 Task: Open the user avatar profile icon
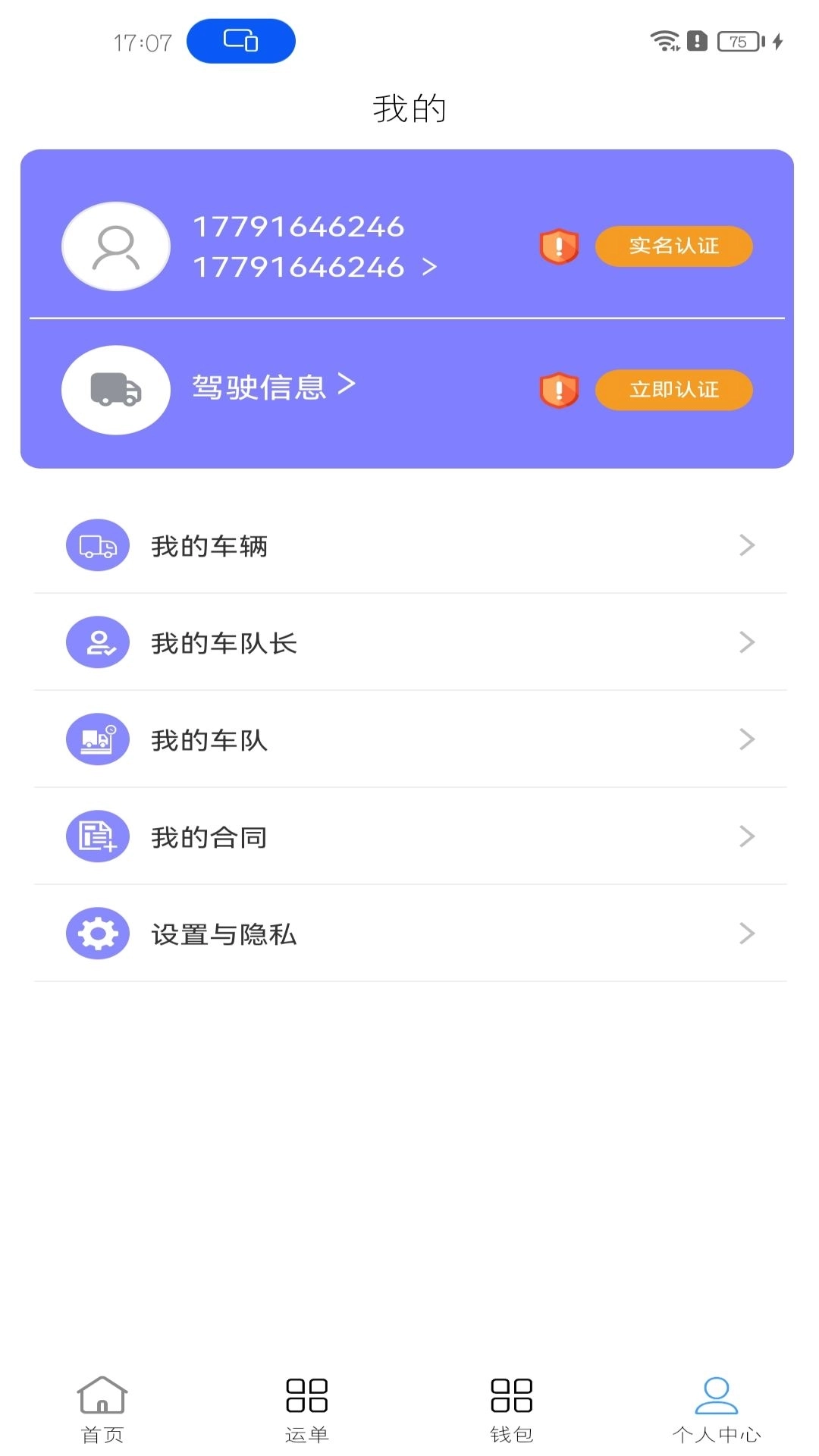115,245
